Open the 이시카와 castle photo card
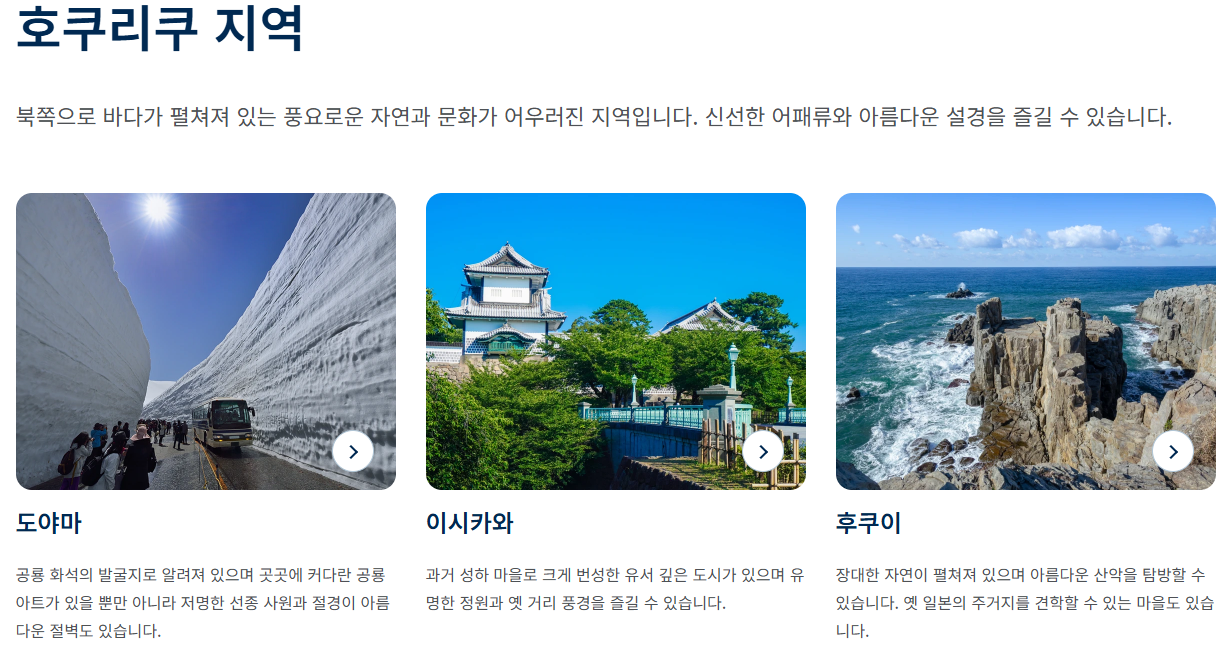This screenshot has width=1230, height=655. pyautogui.click(x=616, y=341)
